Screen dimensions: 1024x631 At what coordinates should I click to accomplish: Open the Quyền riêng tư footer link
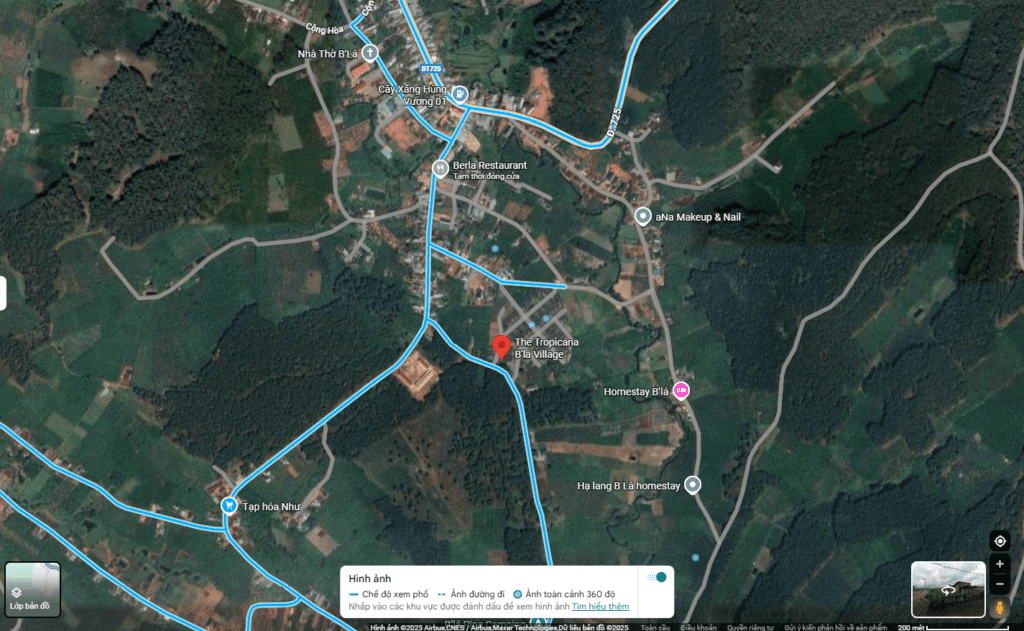(x=750, y=627)
